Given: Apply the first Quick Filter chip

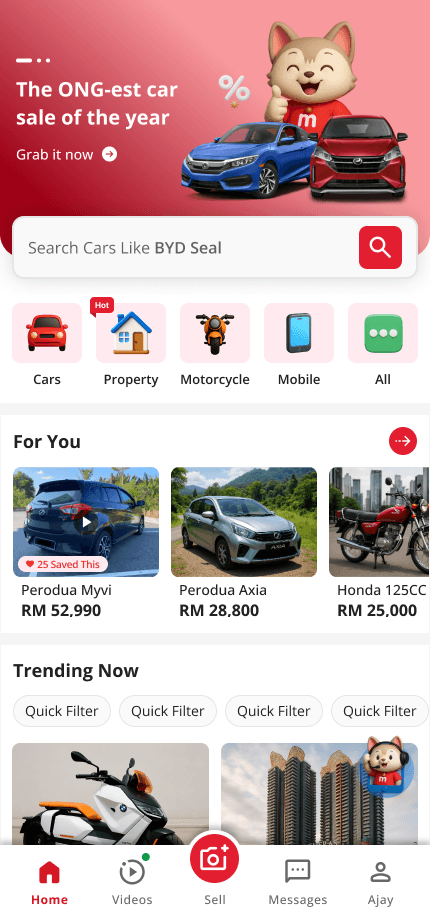Looking at the screenshot, I should tap(62, 711).
